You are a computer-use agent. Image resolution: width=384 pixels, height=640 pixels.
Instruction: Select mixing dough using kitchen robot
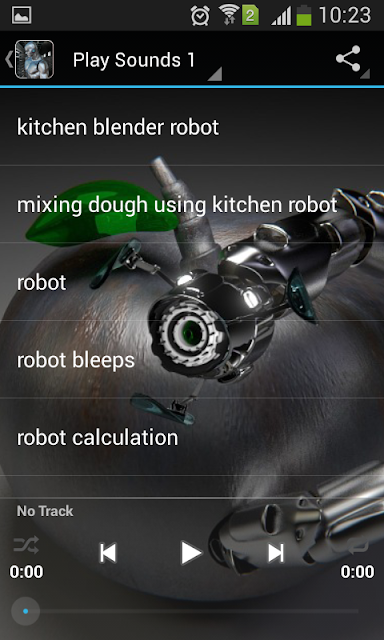click(x=192, y=204)
